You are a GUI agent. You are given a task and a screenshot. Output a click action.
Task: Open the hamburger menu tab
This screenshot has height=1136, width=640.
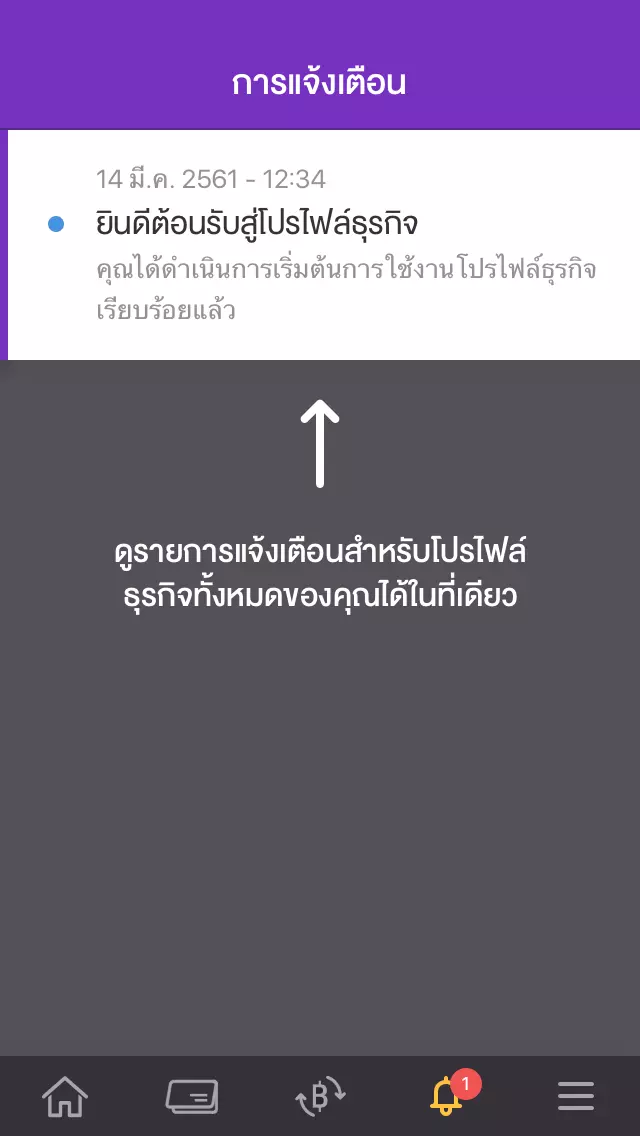coord(576,1097)
